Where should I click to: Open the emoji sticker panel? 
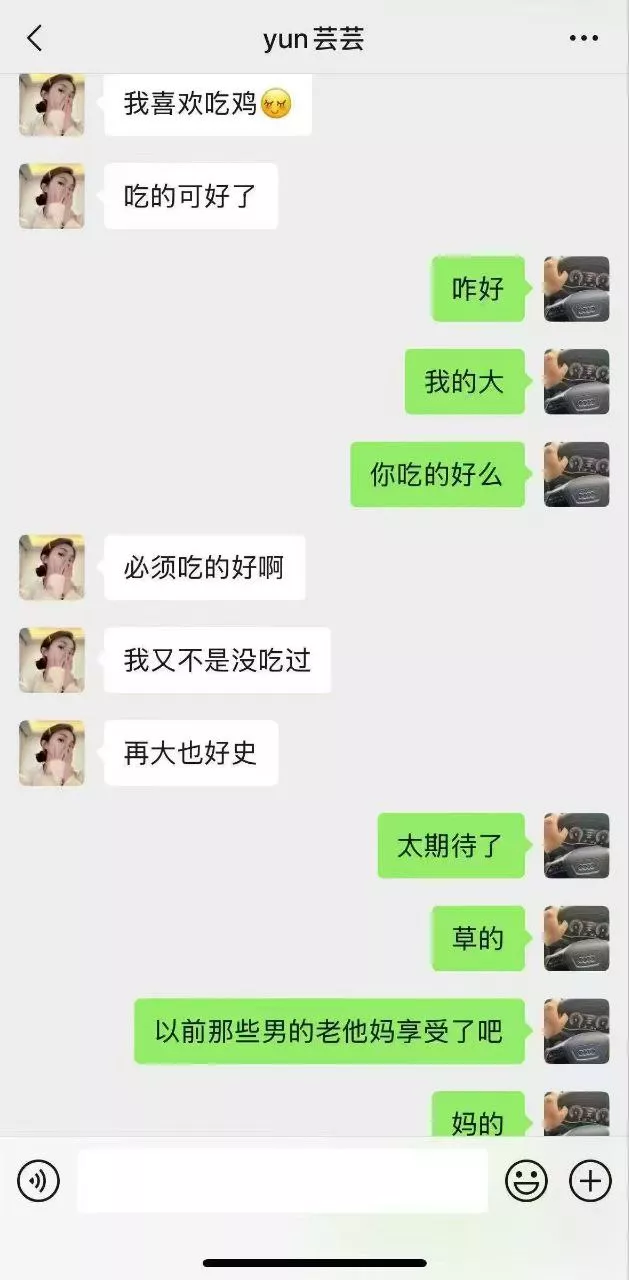pos(526,1181)
